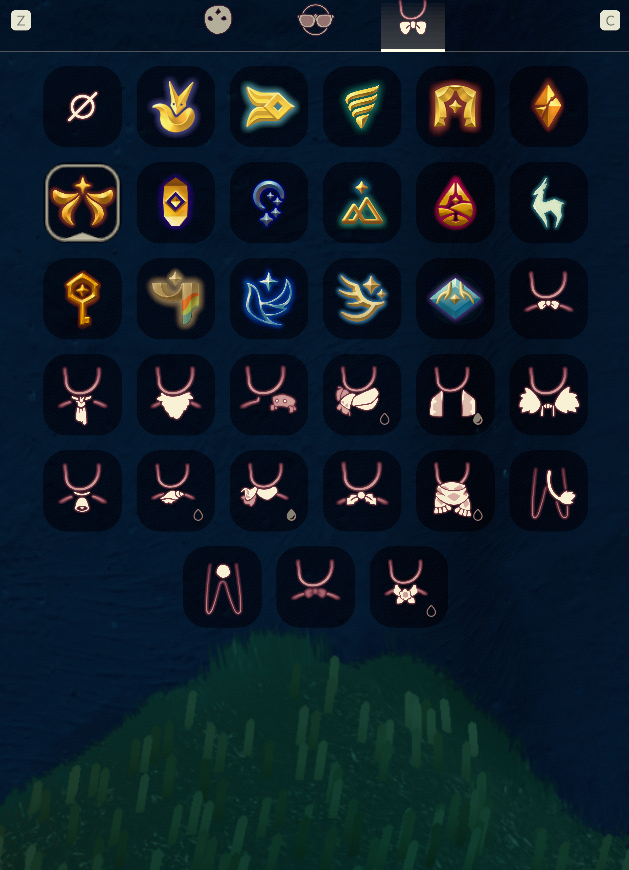Tap the Z key button

21,20
